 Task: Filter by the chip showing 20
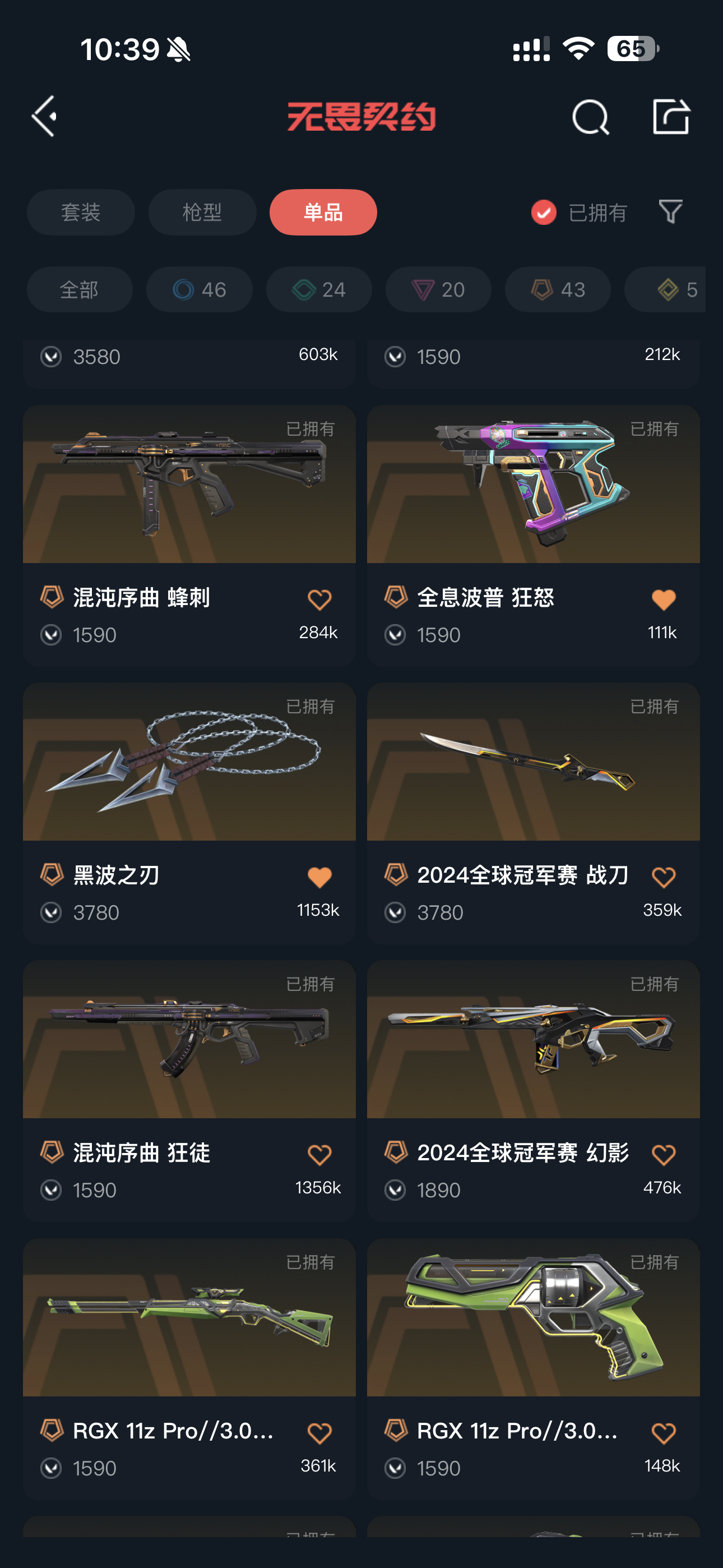click(438, 290)
